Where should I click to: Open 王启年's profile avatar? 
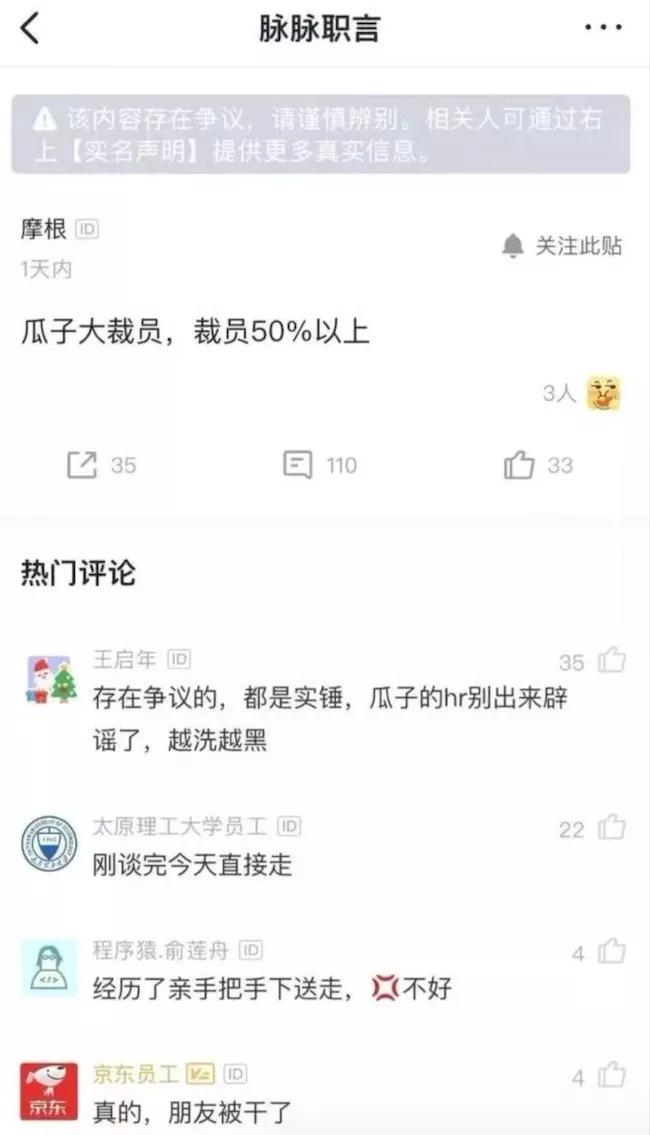click(48, 681)
